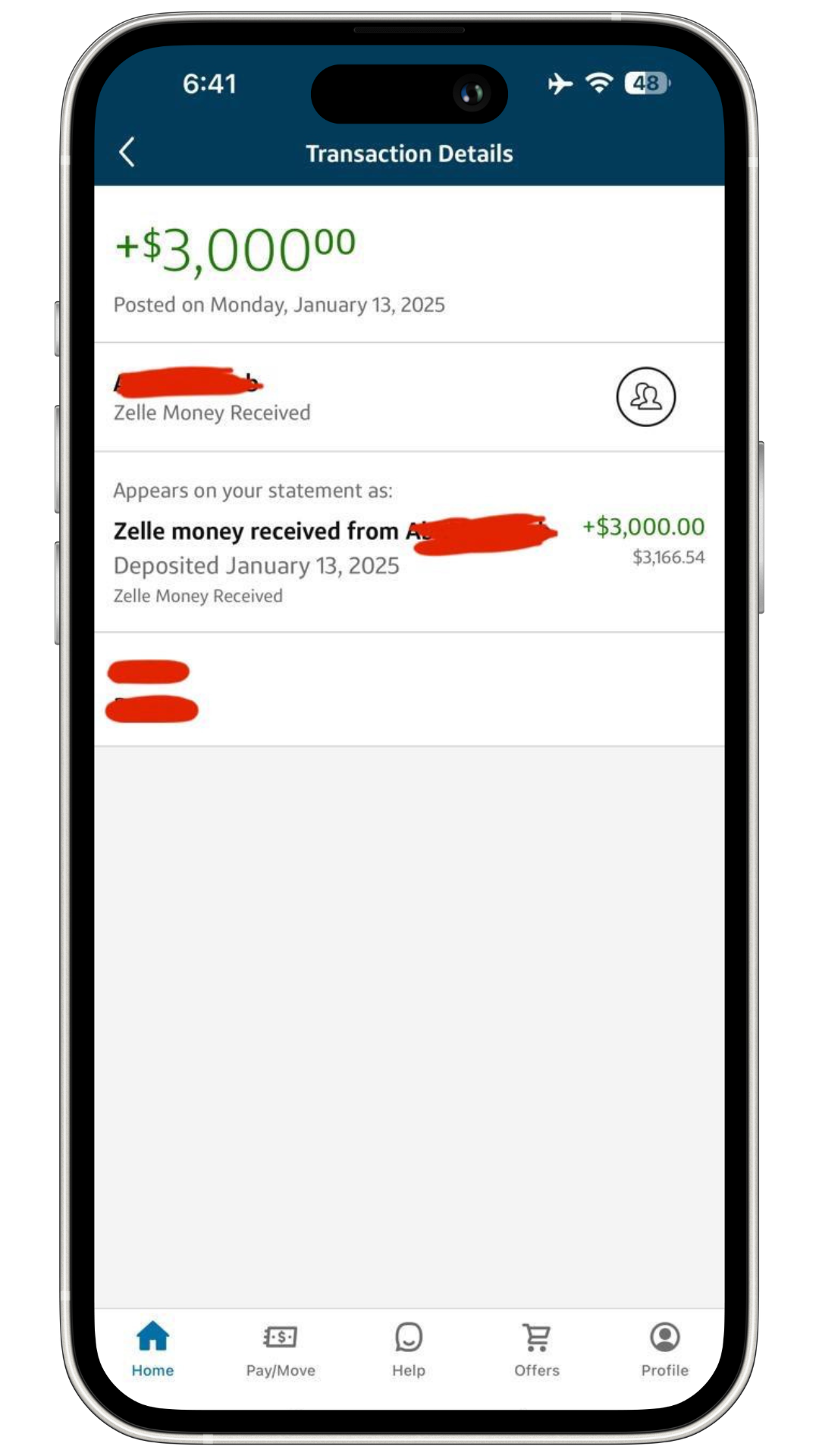
Task: Switch to the Home tab
Action: pos(152,1348)
